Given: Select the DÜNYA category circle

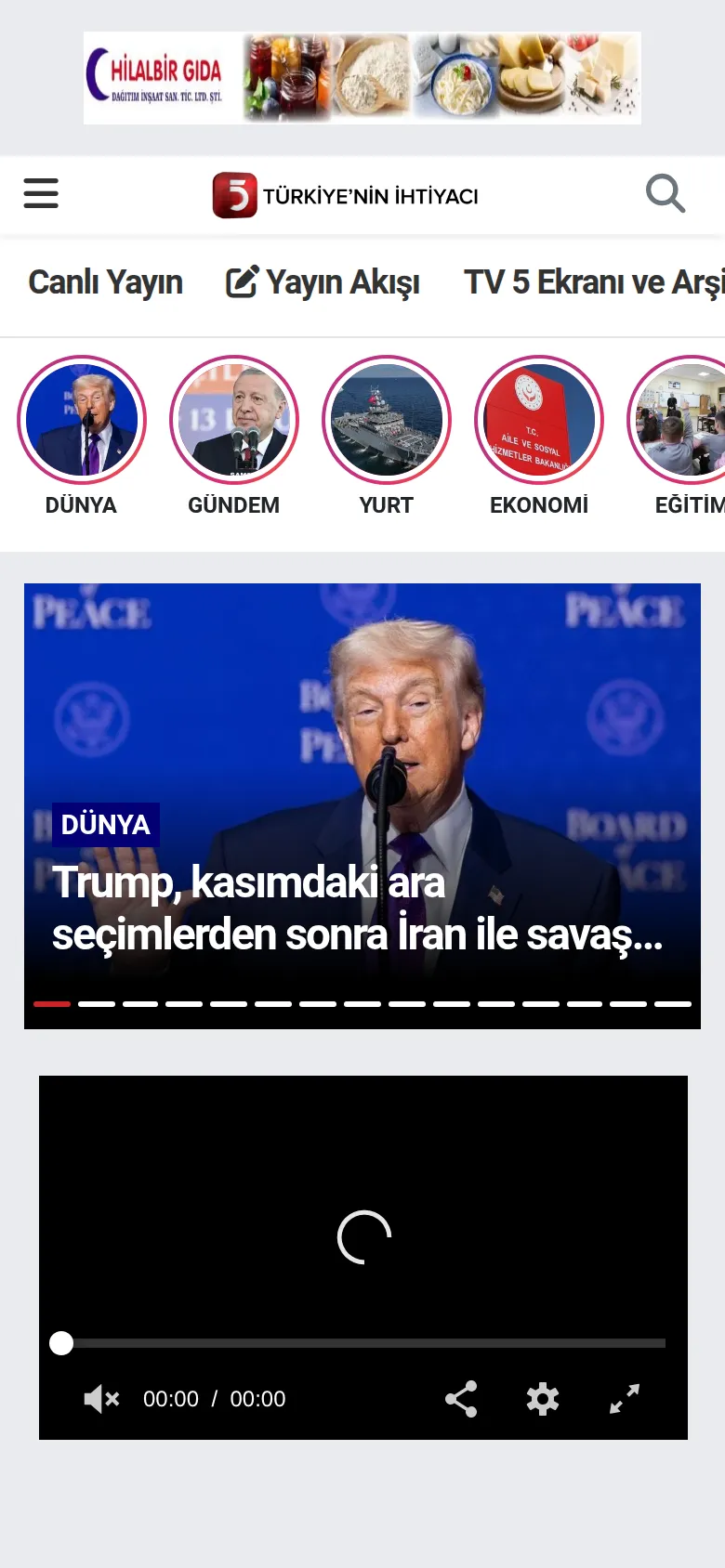Looking at the screenshot, I should coord(82,420).
